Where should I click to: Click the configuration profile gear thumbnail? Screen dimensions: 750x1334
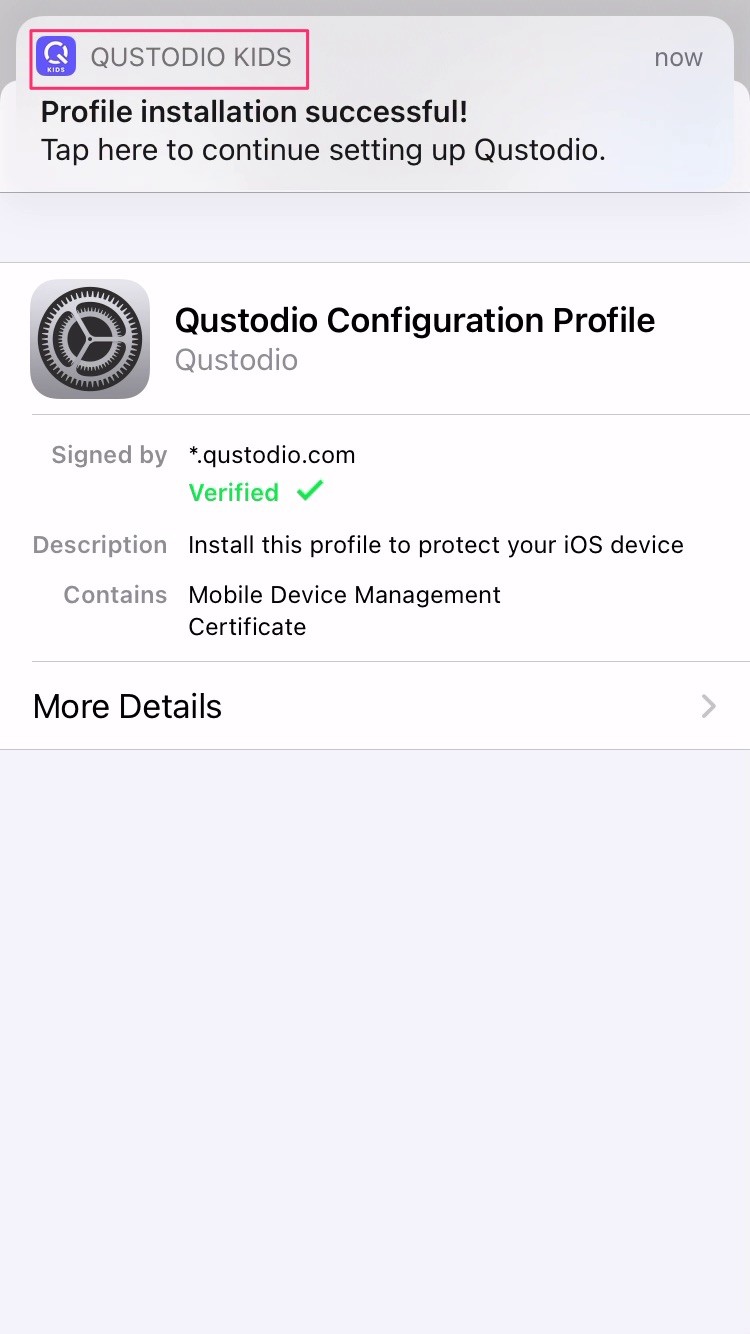coord(90,338)
